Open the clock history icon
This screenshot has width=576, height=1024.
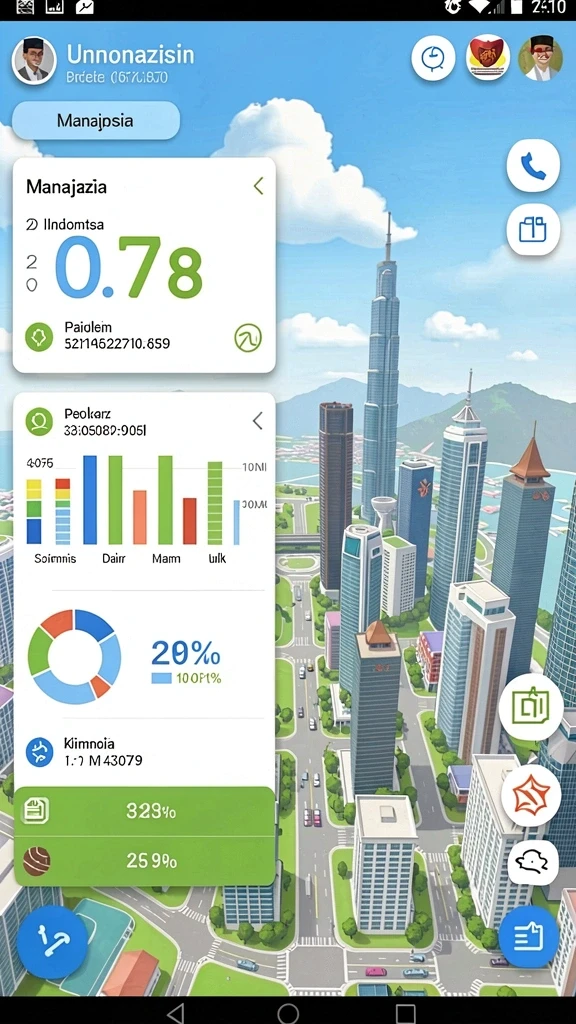click(433, 59)
